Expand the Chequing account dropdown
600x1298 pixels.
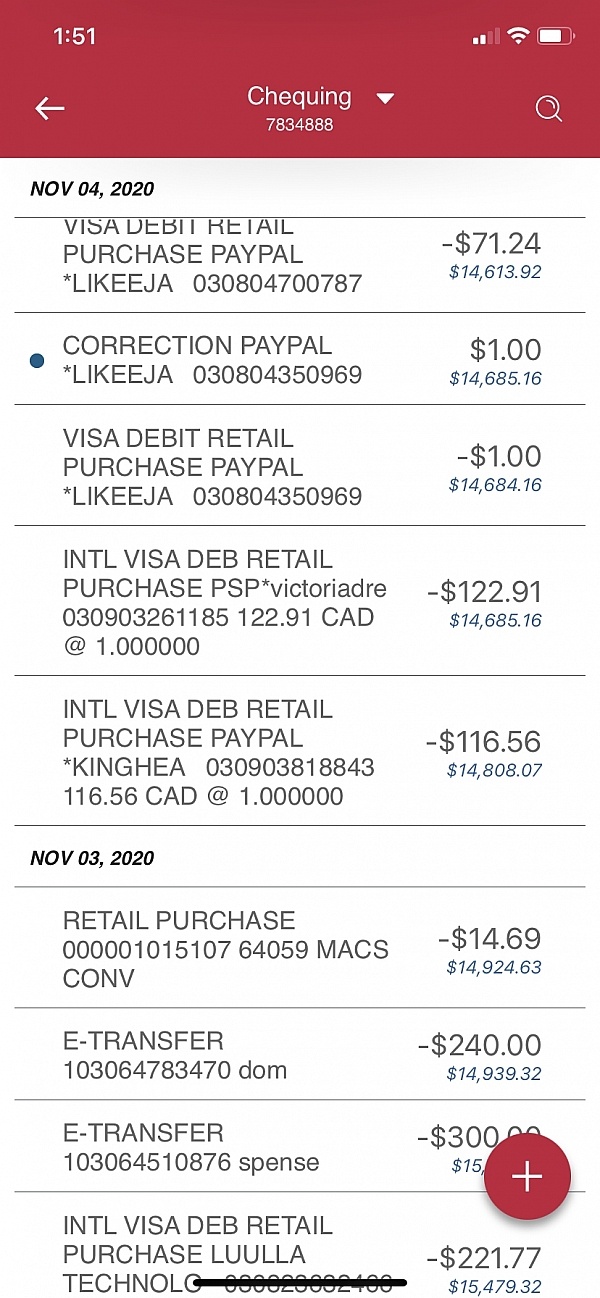point(386,98)
